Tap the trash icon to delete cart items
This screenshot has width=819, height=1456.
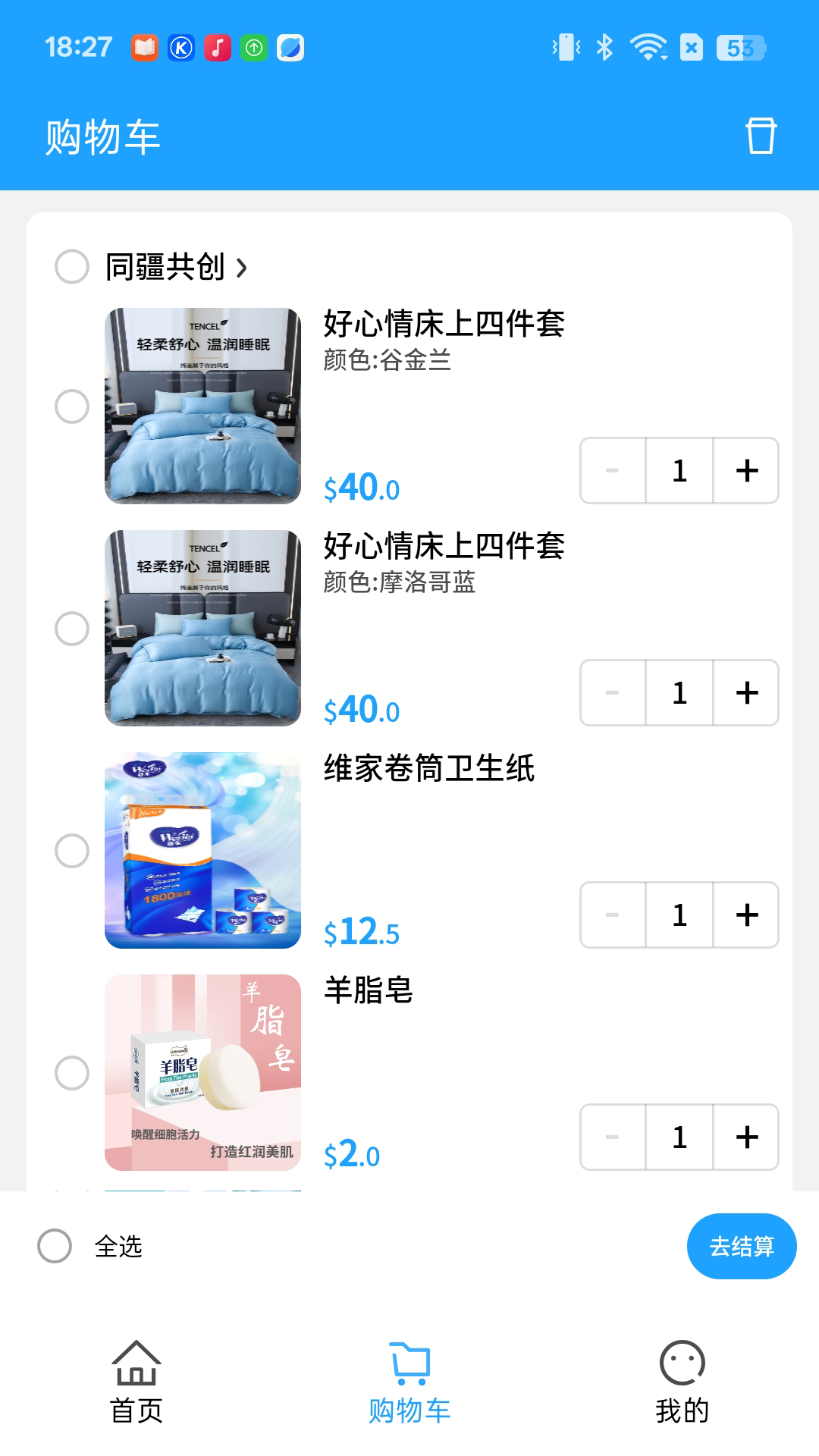tap(761, 136)
